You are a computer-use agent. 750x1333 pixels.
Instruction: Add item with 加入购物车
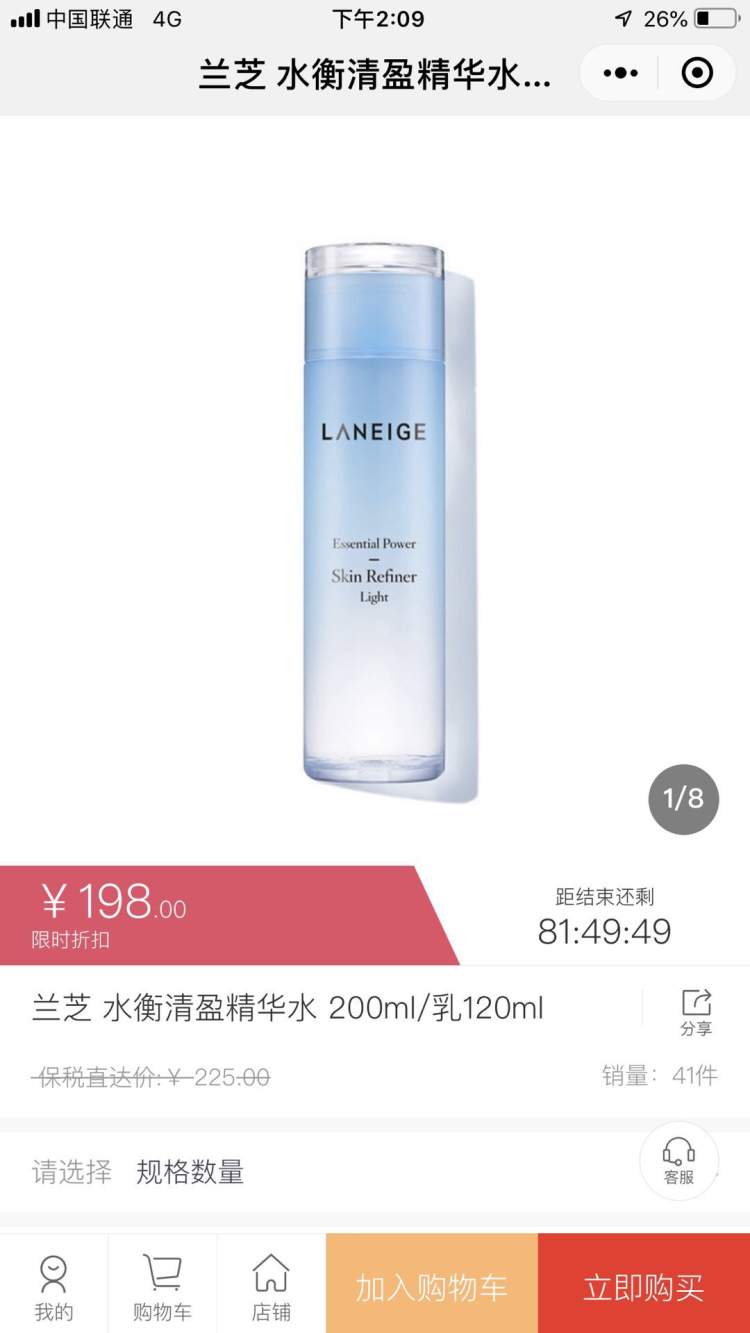tap(431, 1287)
